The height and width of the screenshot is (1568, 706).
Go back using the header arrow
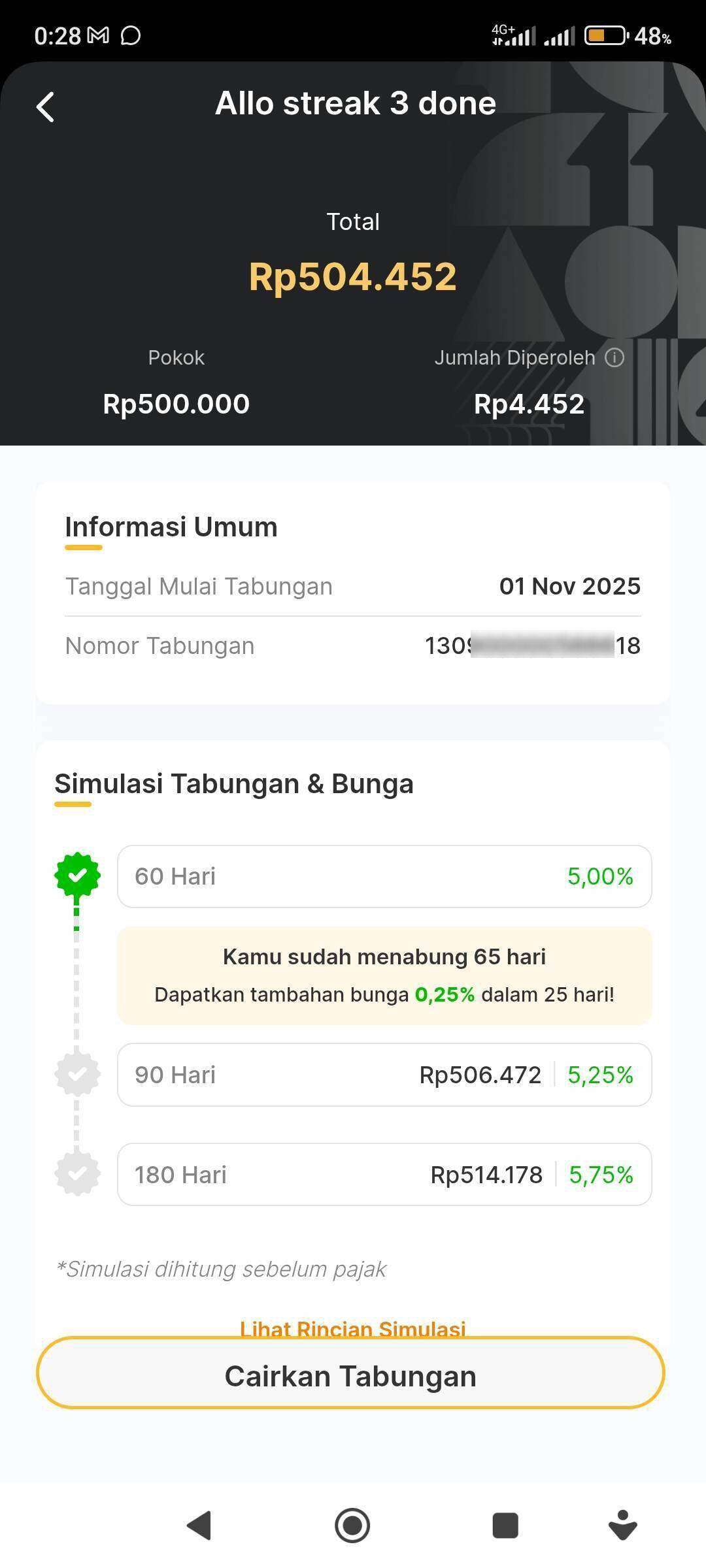[x=45, y=107]
